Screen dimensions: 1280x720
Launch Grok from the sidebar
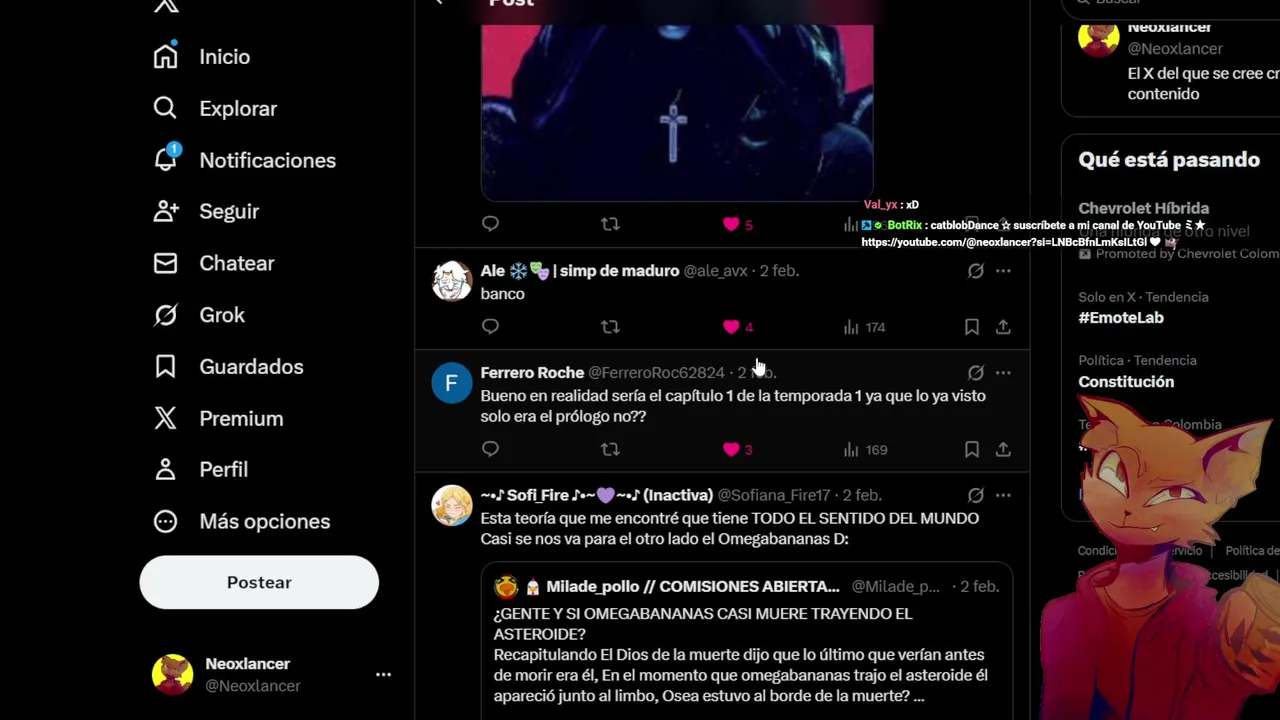tap(200, 315)
